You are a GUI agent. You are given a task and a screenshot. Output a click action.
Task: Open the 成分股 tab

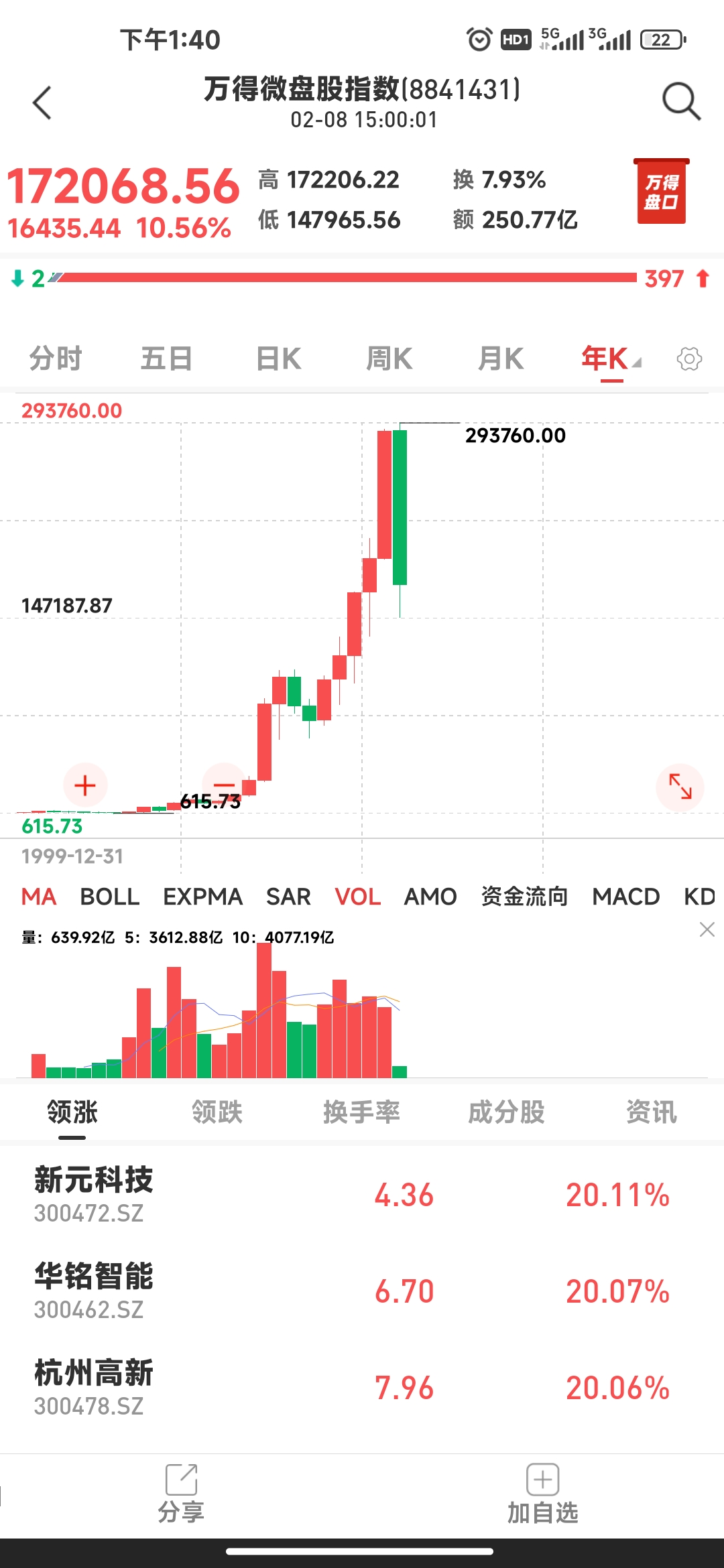pos(506,1112)
